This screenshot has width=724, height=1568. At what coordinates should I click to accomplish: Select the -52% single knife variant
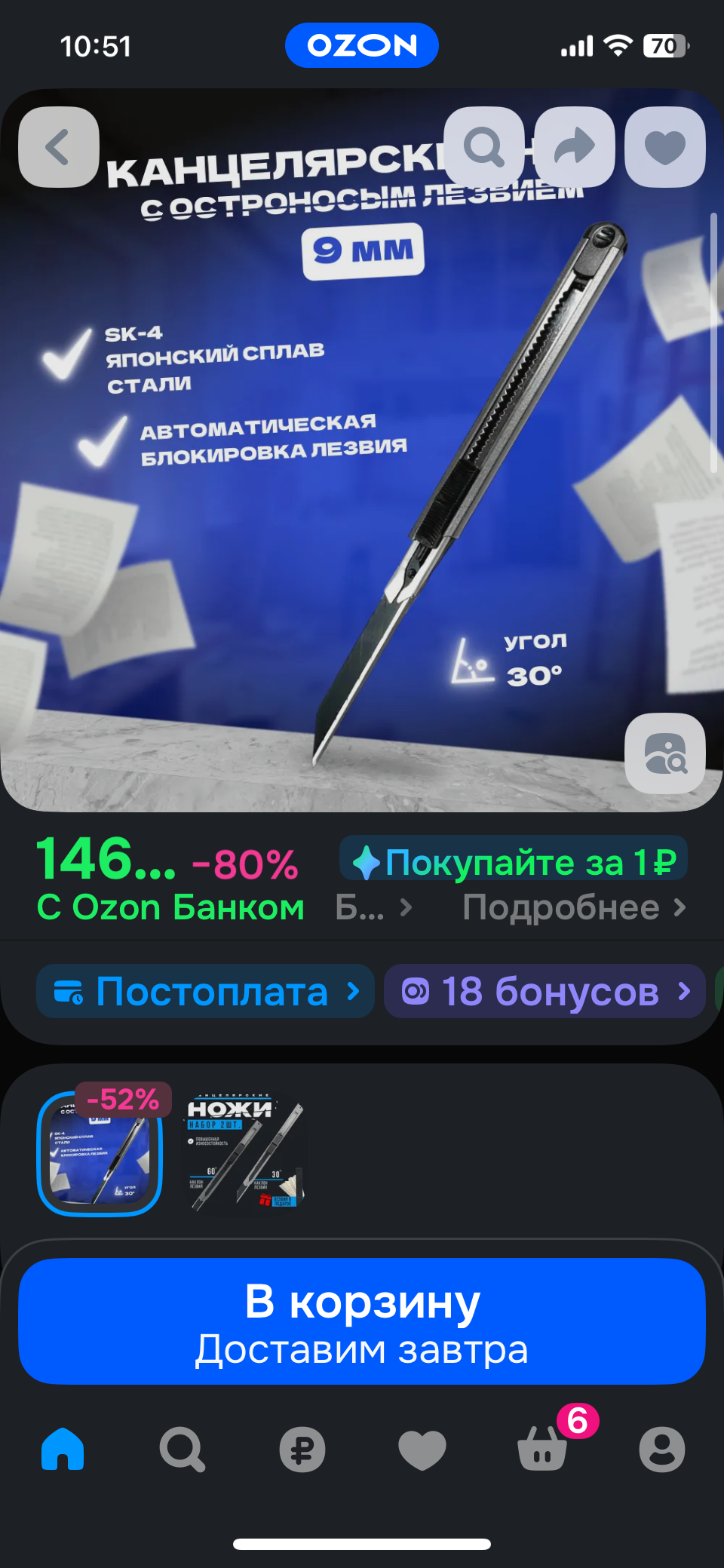click(x=100, y=1153)
